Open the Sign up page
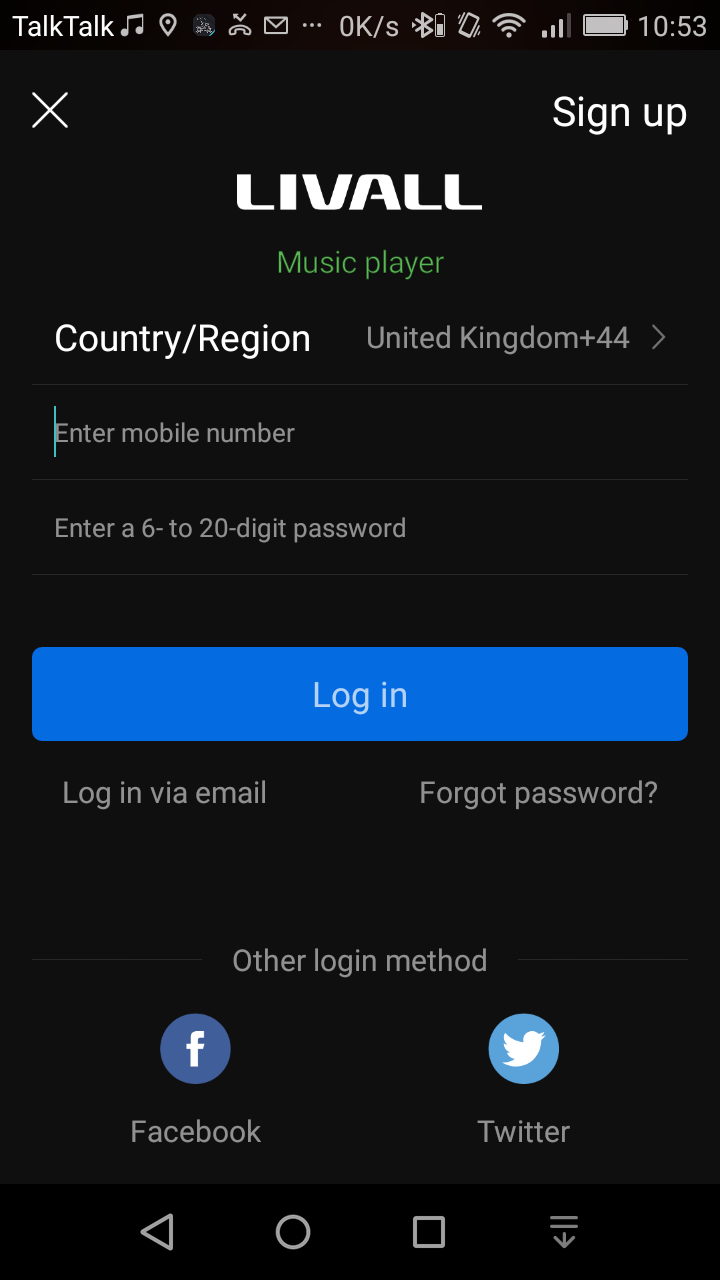 619,113
